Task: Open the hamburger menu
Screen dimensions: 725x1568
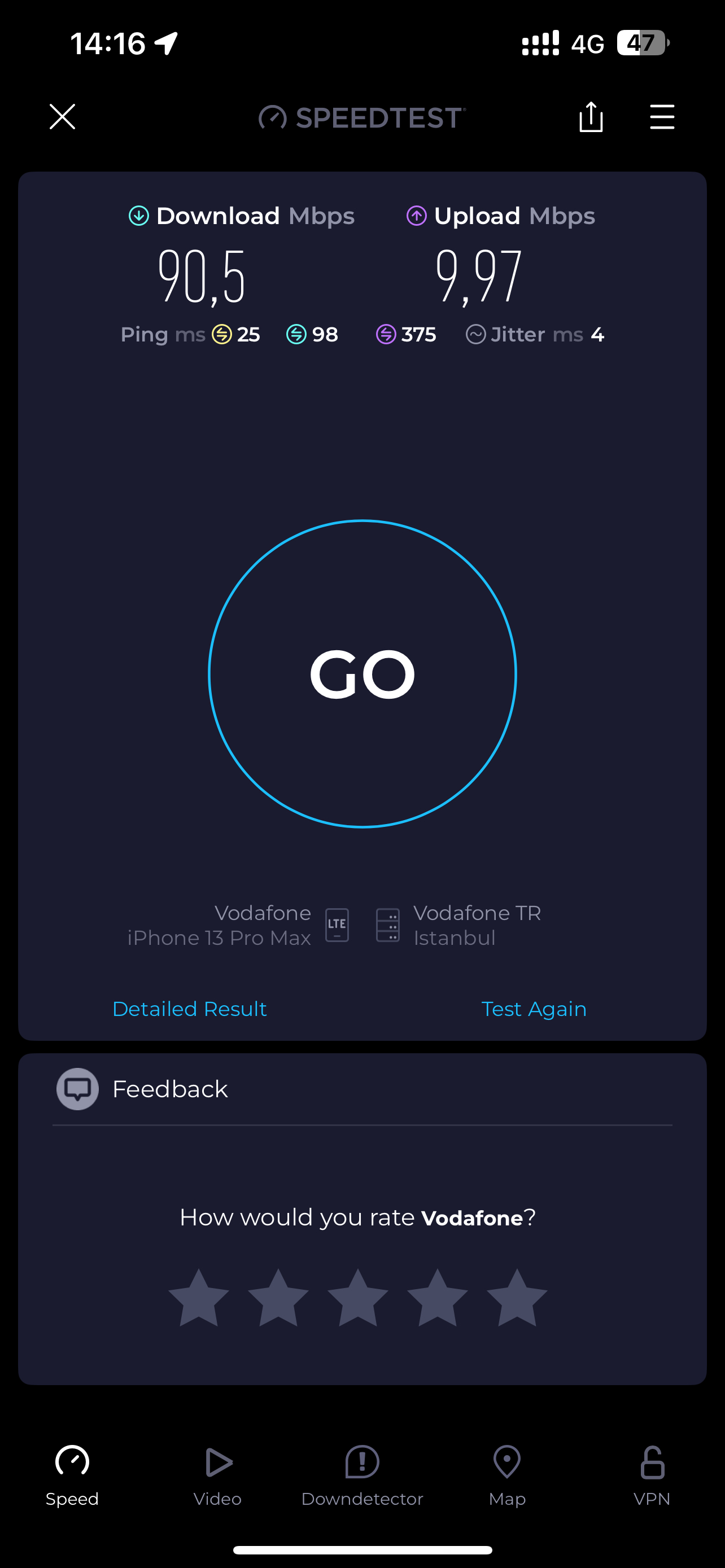Action: 662,117
